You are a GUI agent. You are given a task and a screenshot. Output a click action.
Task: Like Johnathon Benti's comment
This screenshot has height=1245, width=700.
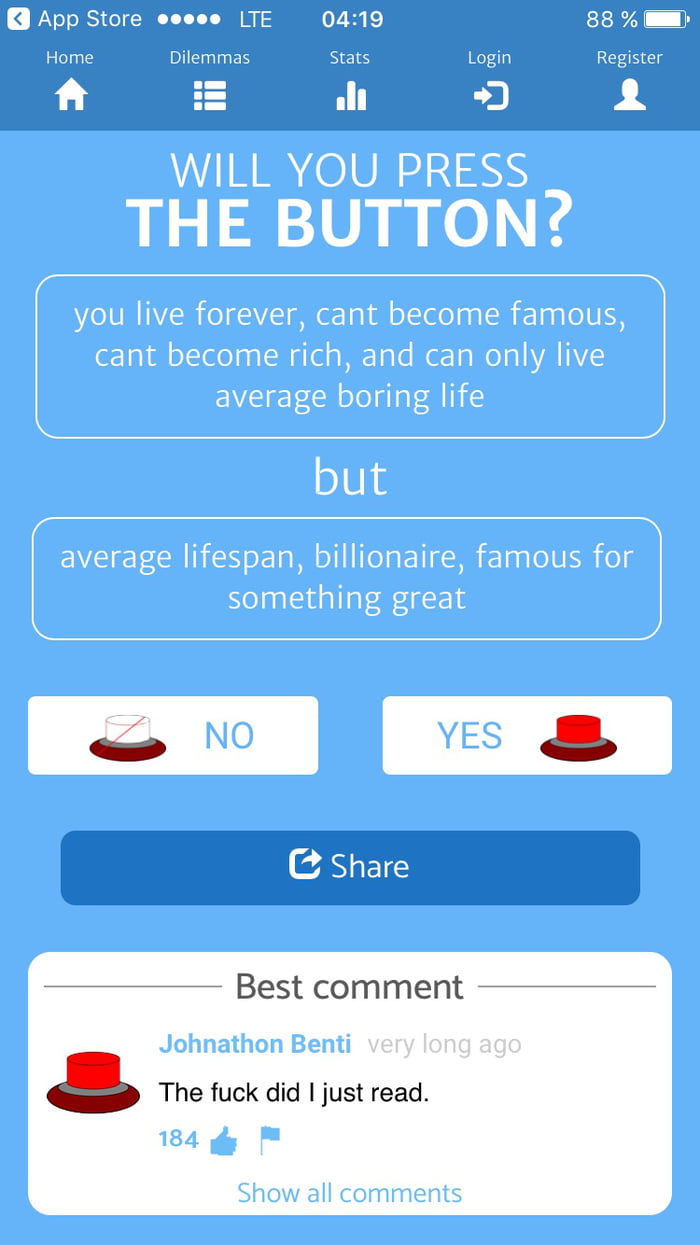point(224,1140)
